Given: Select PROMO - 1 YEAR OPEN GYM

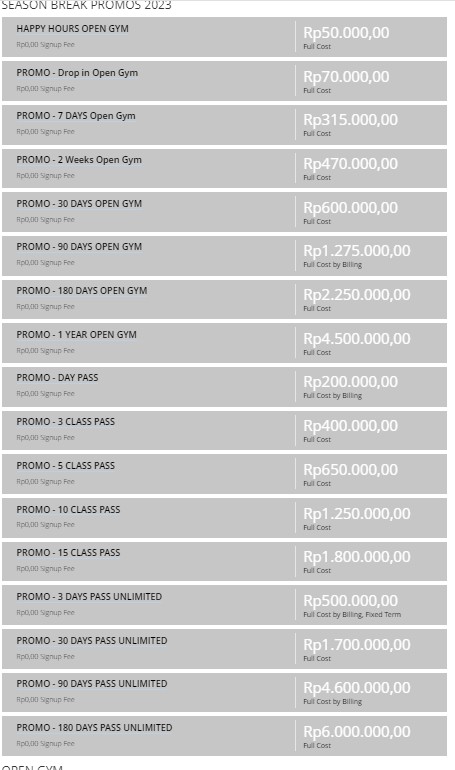Looking at the screenshot, I should pos(224,343).
